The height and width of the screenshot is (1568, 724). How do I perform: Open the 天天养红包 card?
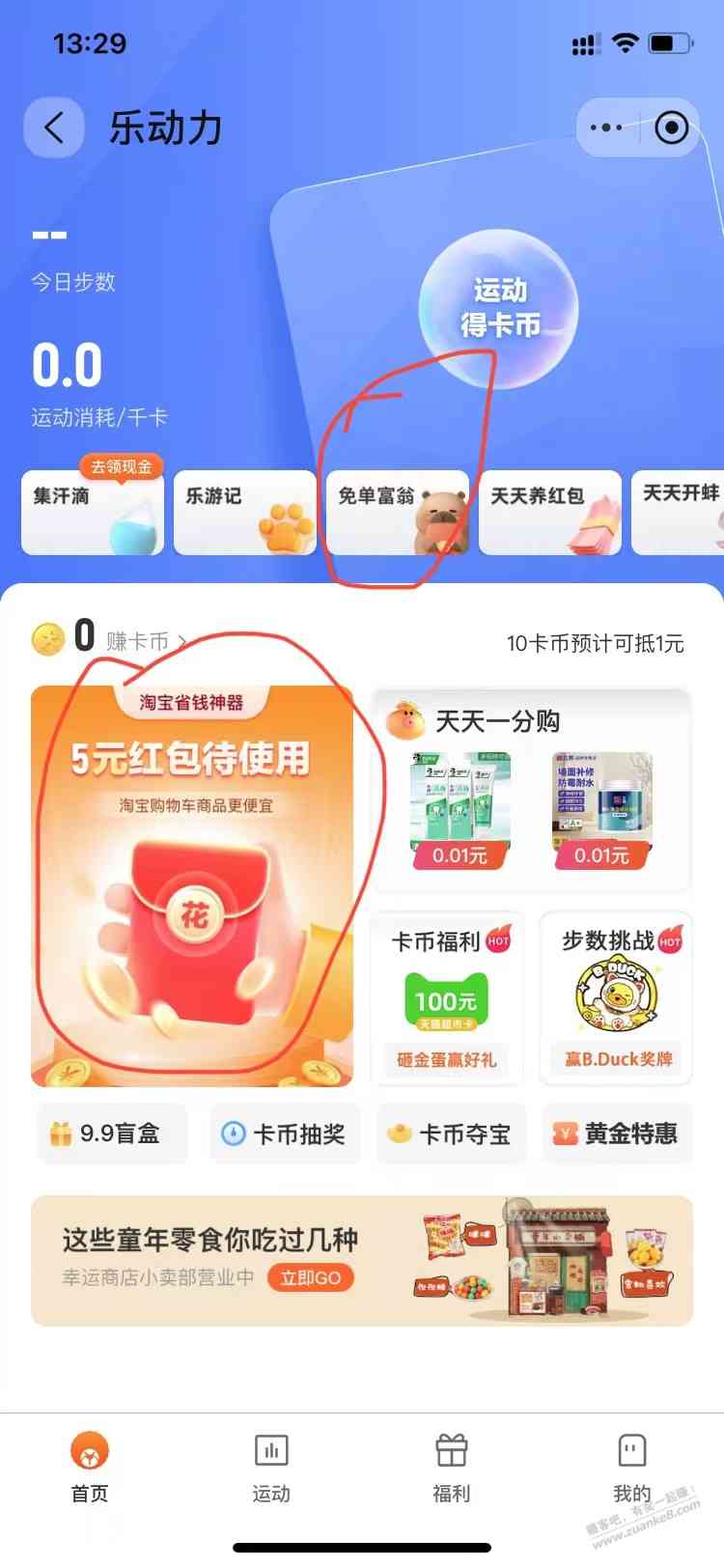(x=549, y=513)
